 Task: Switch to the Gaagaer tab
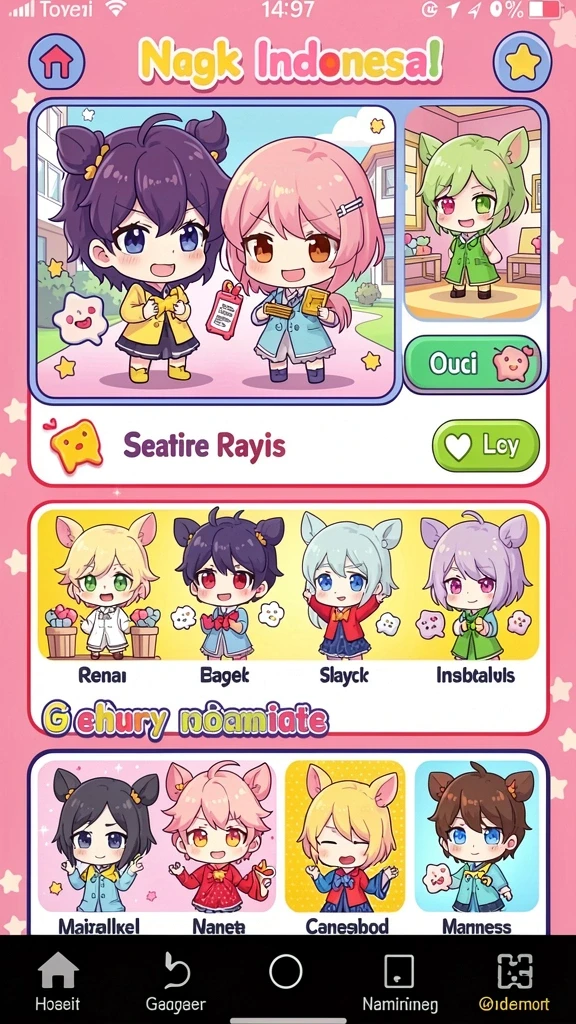click(x=176, y=982)
